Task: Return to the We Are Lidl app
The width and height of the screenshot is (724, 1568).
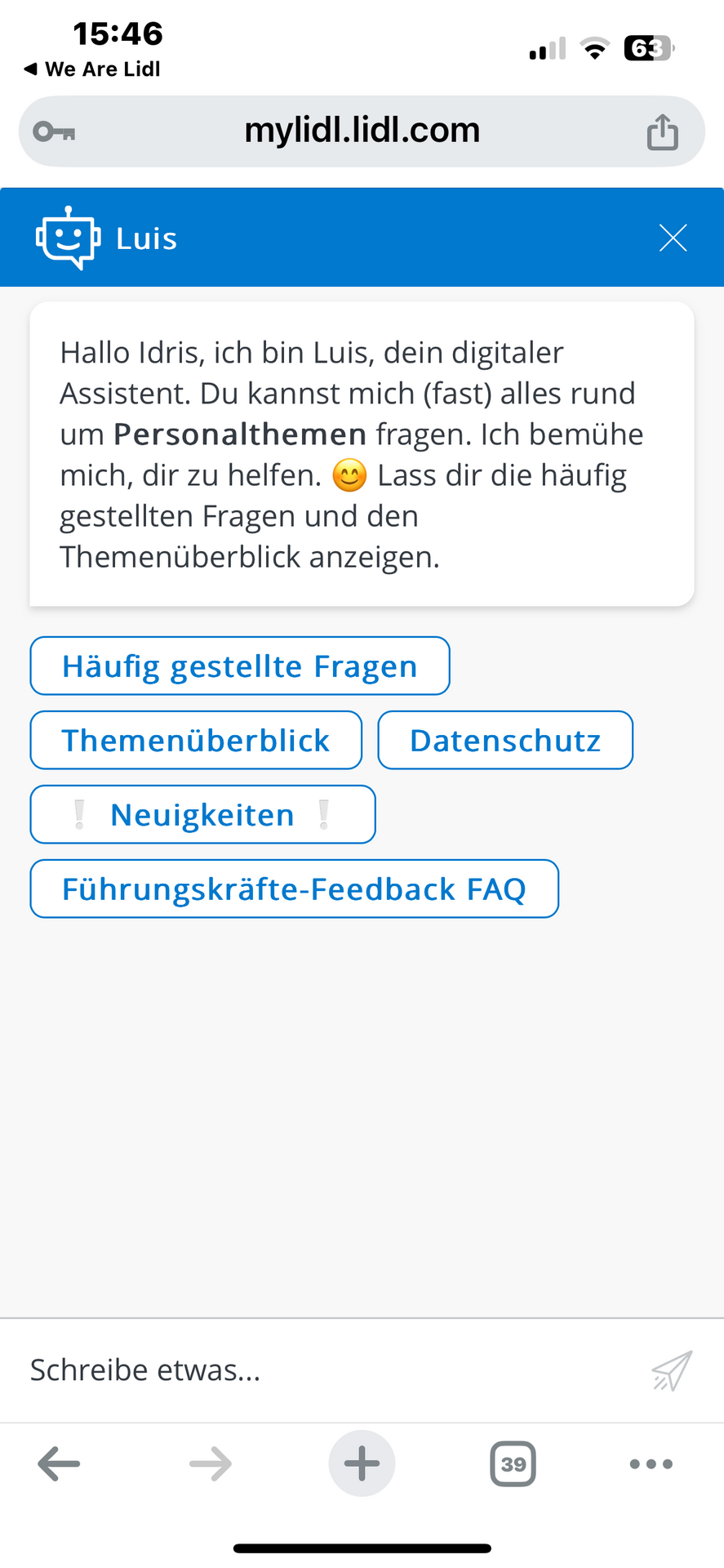Action: pos(92,69)
